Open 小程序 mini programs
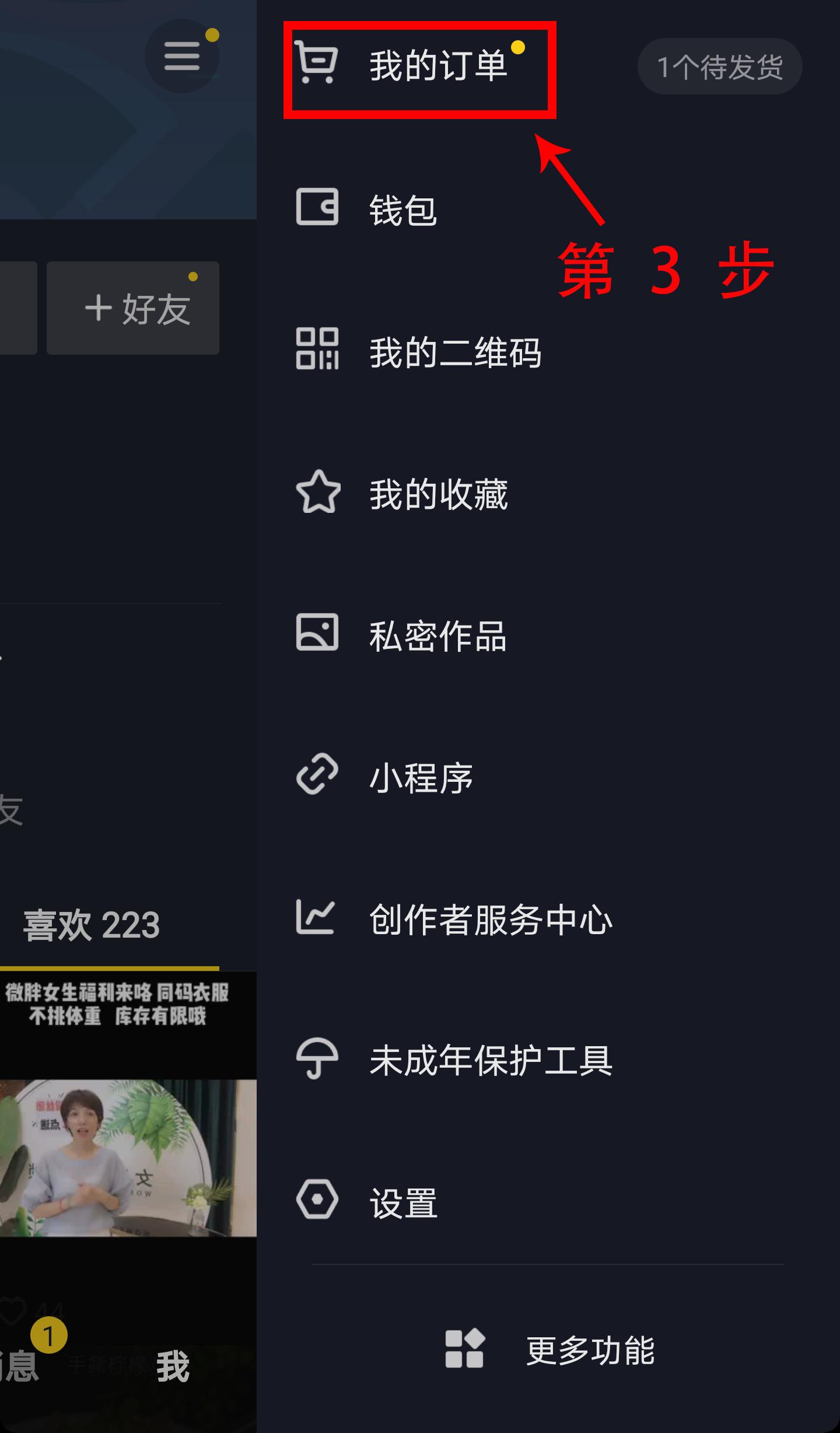840x1433 pixels. click(420, 777)
